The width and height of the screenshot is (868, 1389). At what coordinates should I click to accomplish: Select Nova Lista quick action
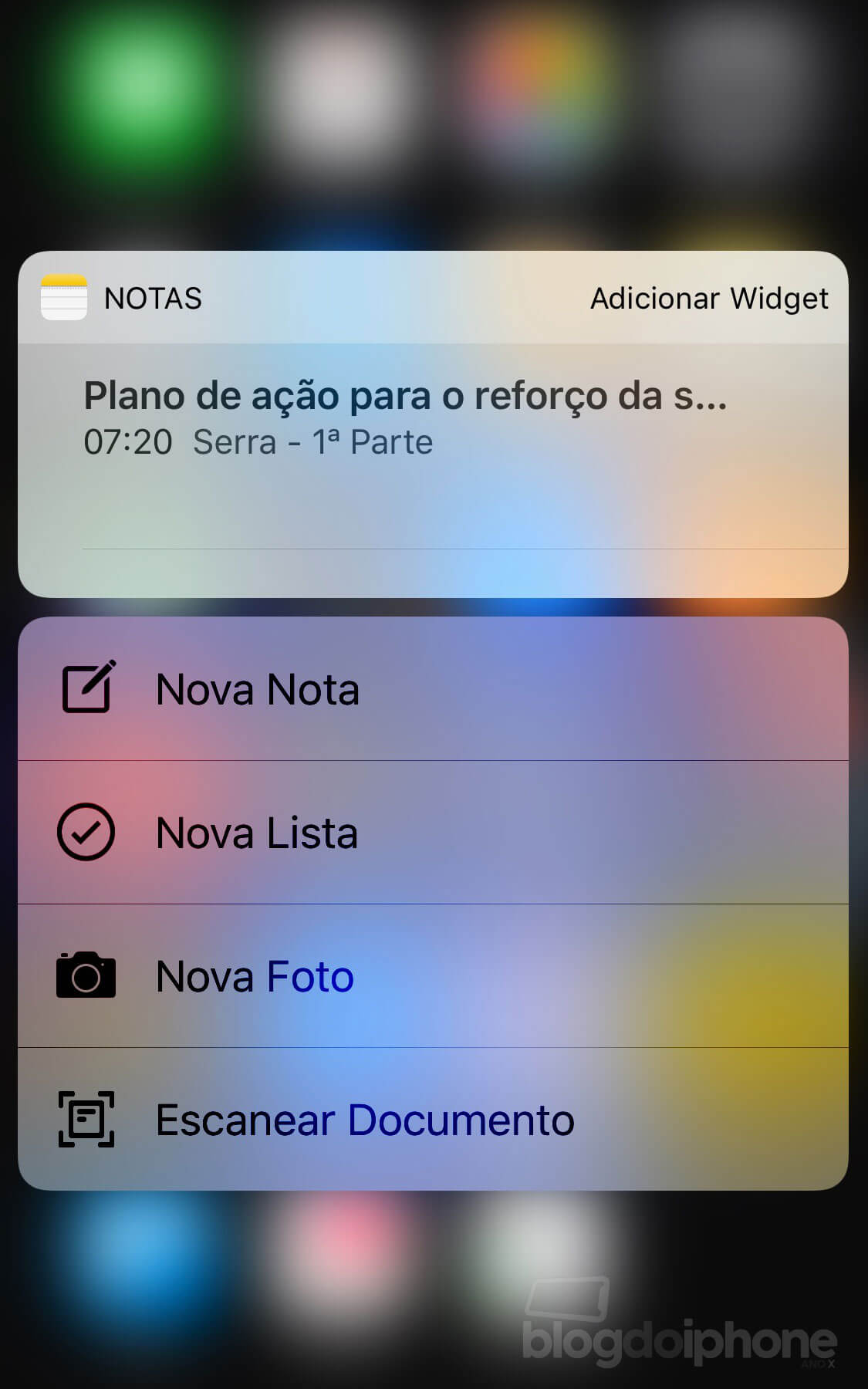click(x=433, y=833)
